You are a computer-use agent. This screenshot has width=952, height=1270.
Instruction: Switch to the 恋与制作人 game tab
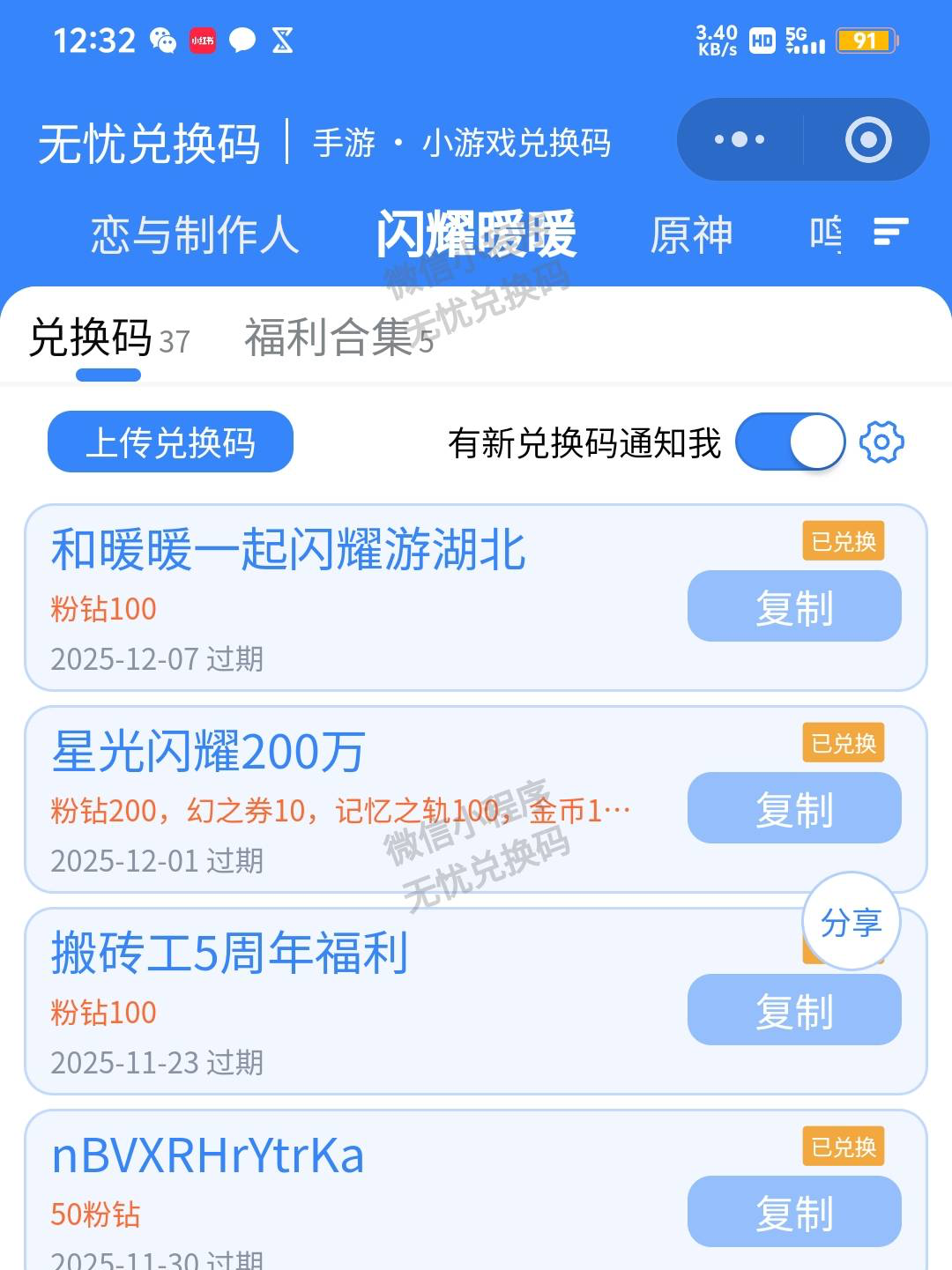pyautogui.click(x=192, y=233)
